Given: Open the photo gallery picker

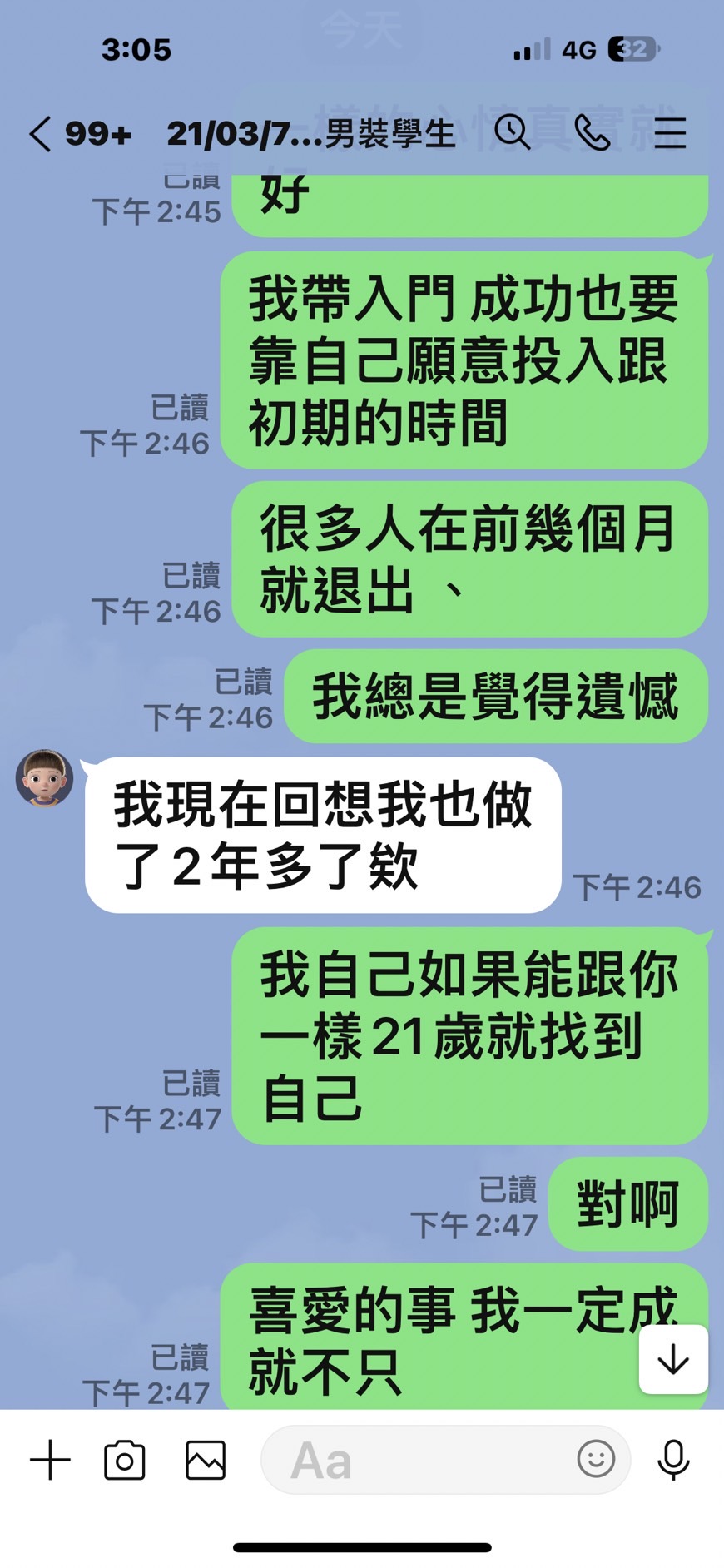Looking at the screenshot, I should click(x=206, y=1460).
